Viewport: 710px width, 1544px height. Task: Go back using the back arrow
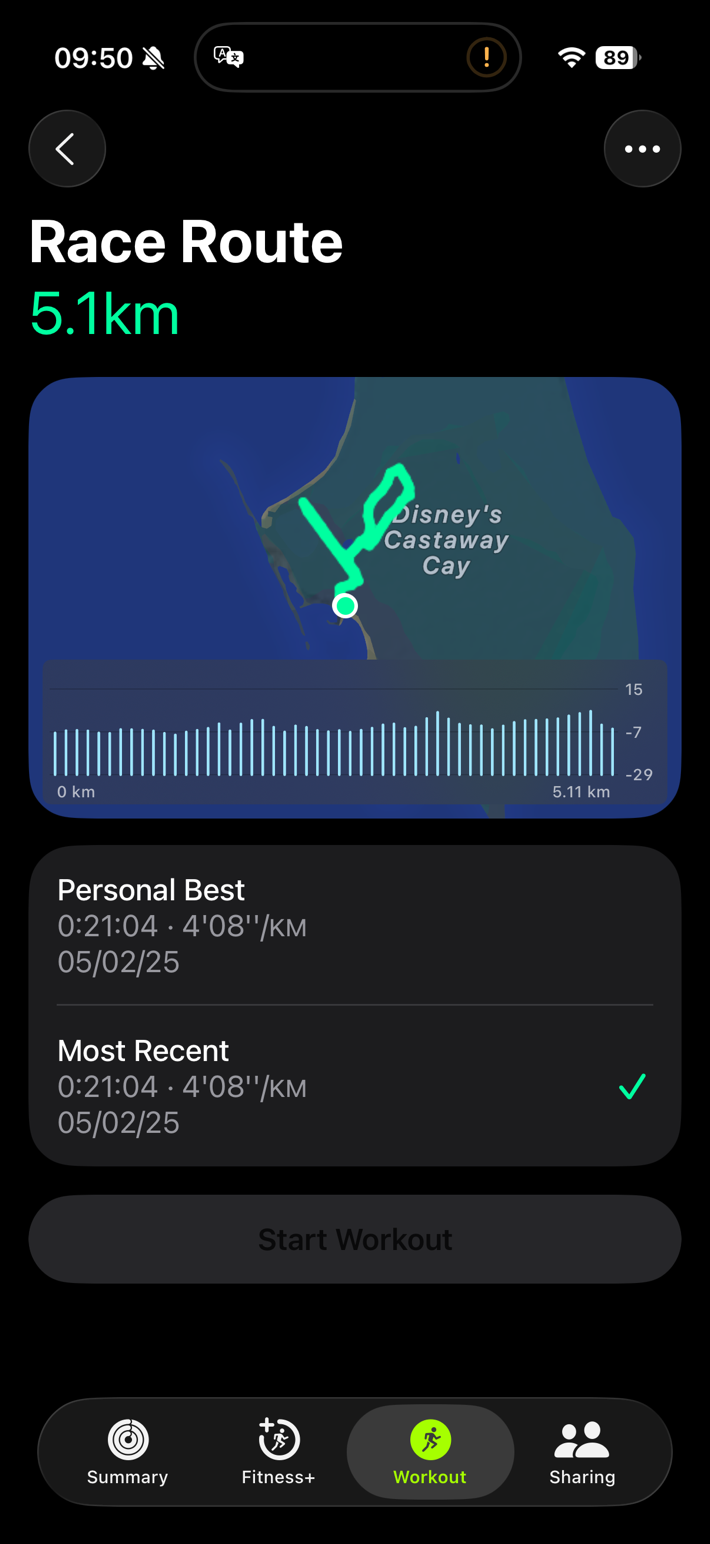click(x=67, y=149)
